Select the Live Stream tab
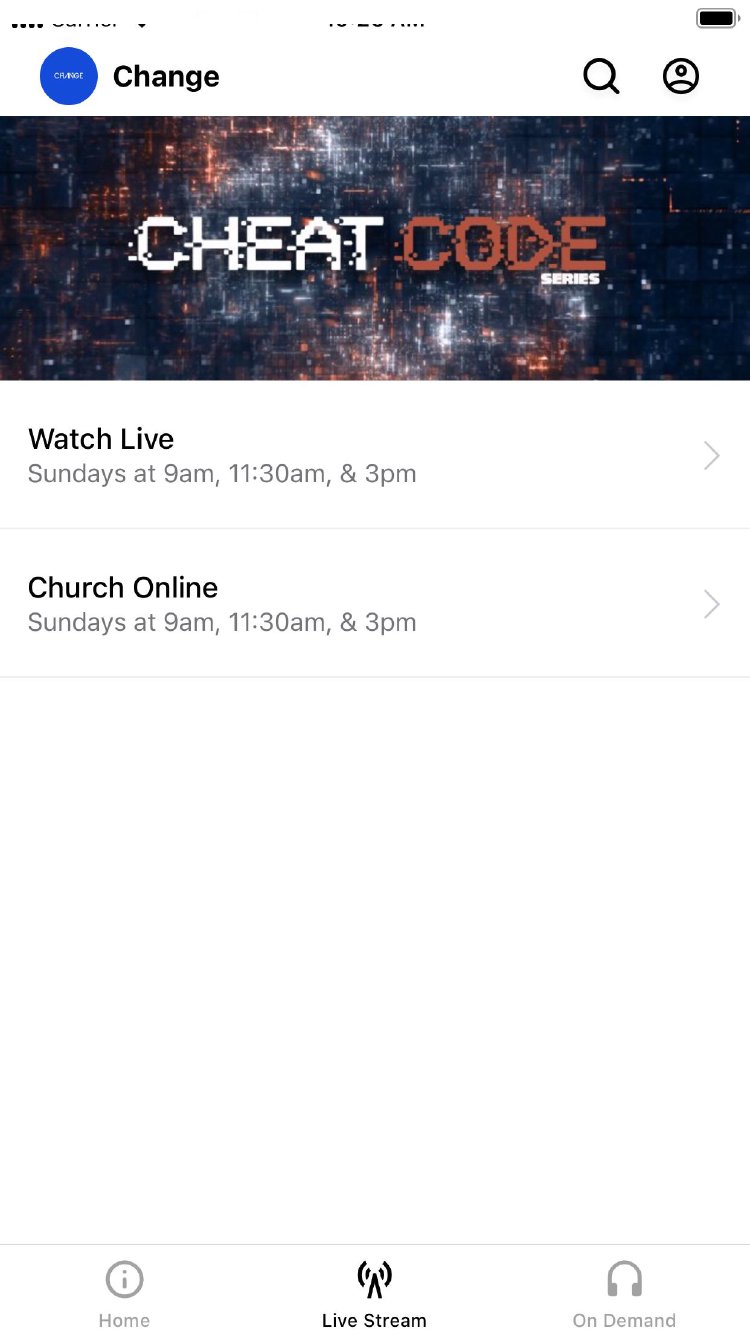Screen dimensions: 750x1334 coord(374,1292)
